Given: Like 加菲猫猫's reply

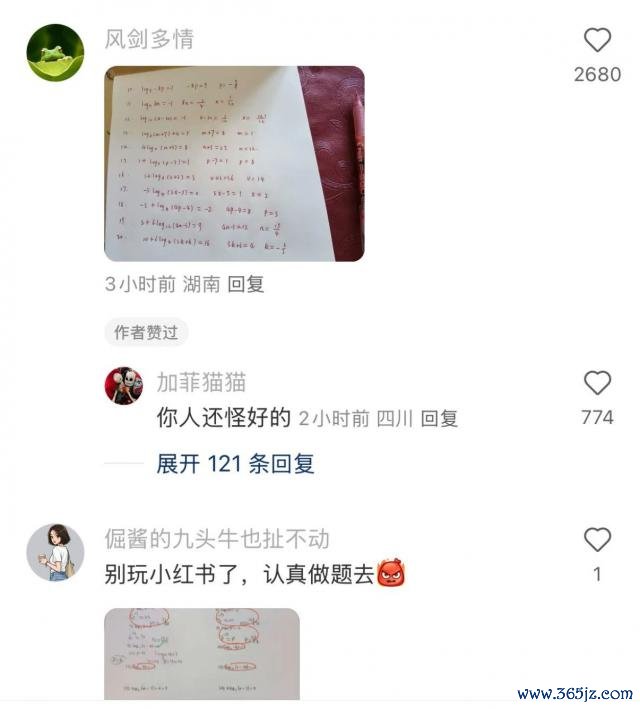Looking at the screenshot, I should tap(597, 383).
